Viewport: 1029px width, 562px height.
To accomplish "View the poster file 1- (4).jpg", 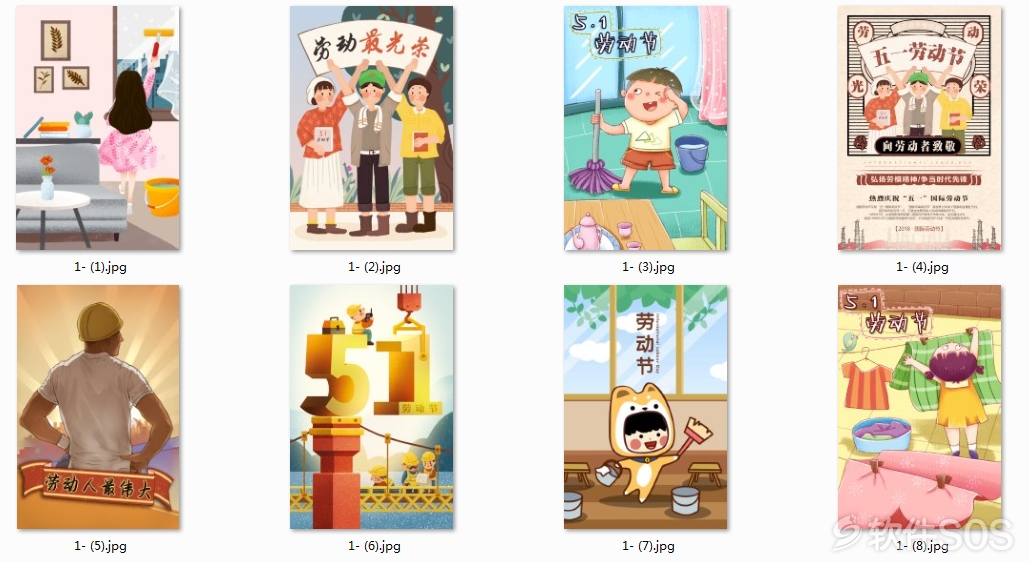I will click(x=919, y=128).
